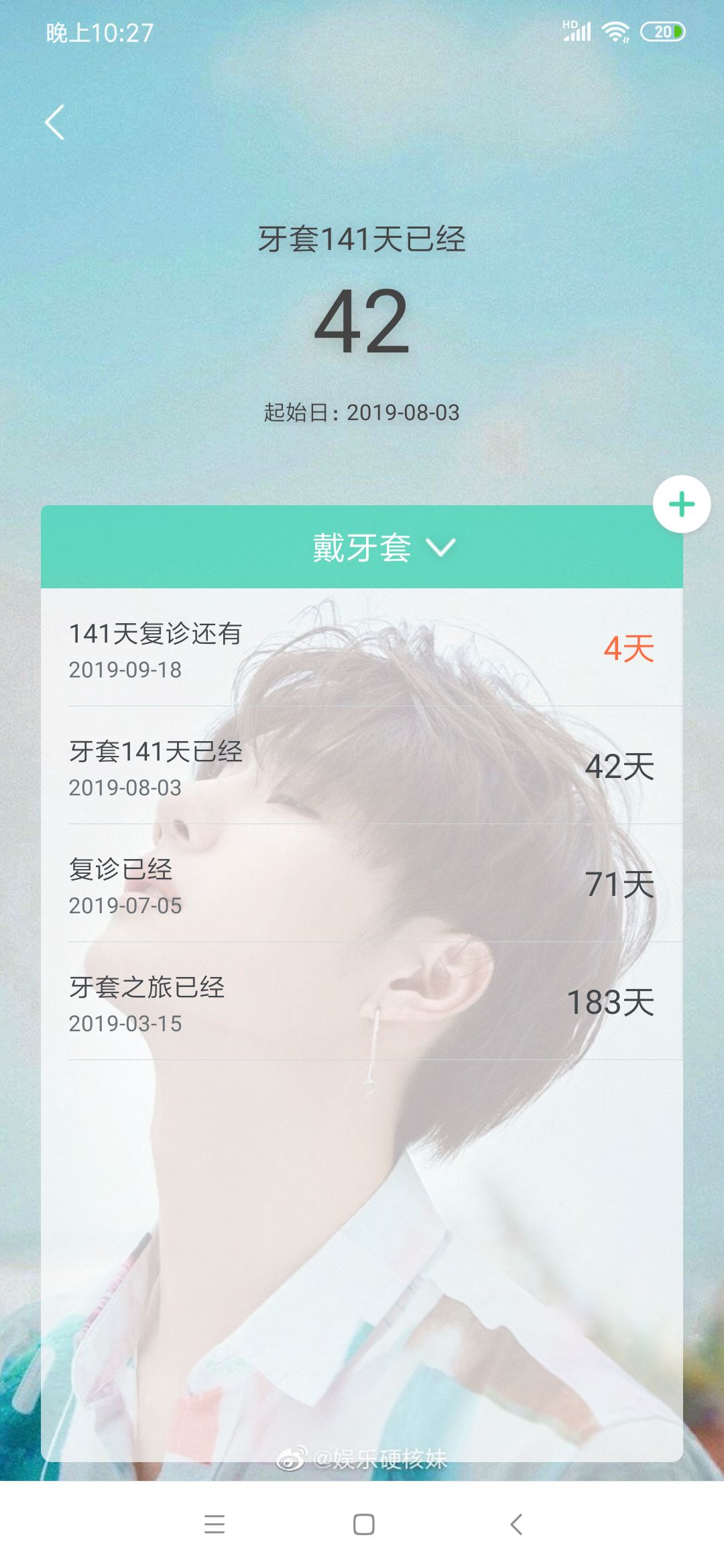Viewport: 724px width, 1568px height.
Task: Open the 牙套141天已经 list entry
Action: [362, 767]
